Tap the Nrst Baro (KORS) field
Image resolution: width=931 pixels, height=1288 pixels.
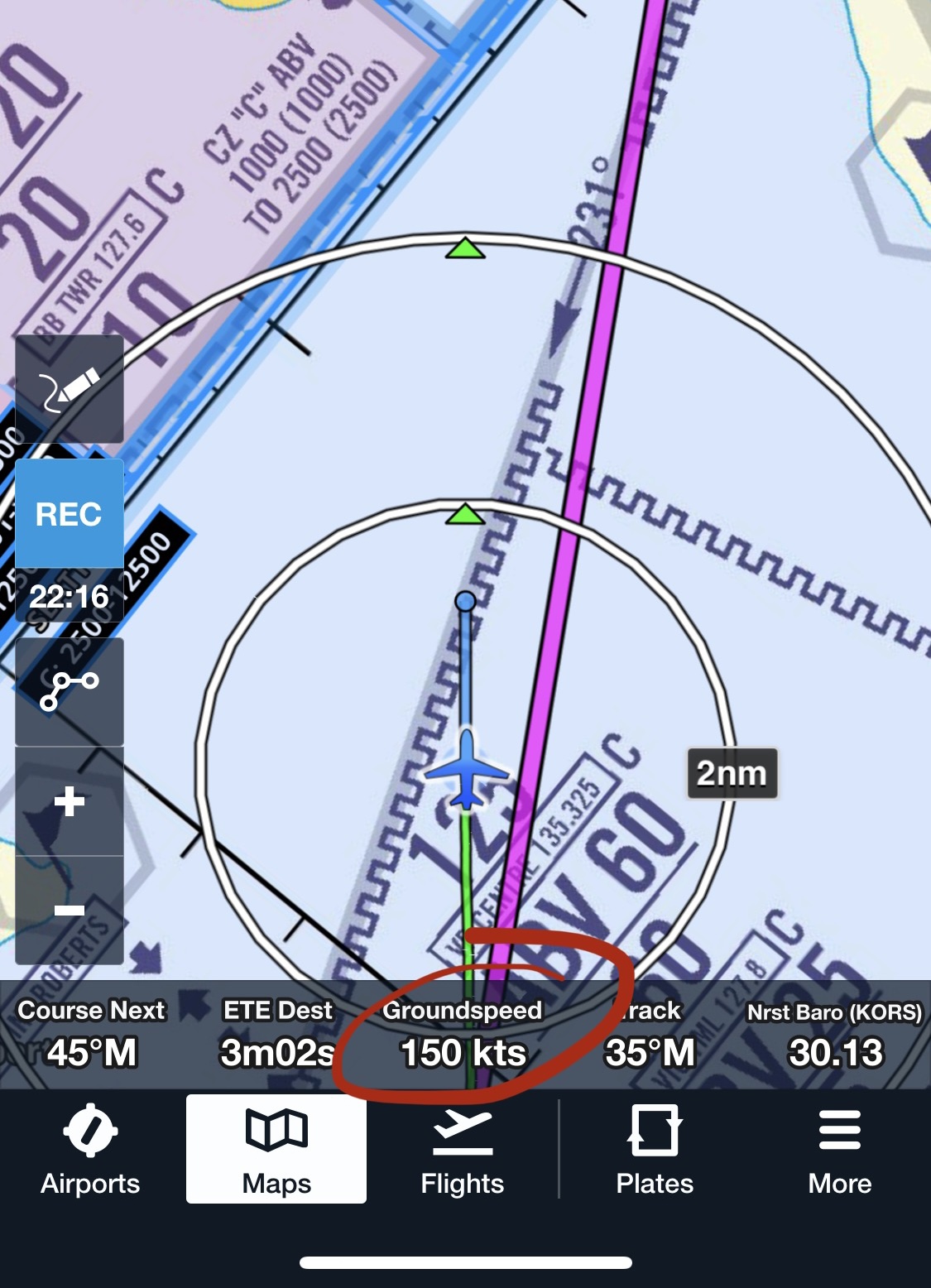pos(834,1035)
